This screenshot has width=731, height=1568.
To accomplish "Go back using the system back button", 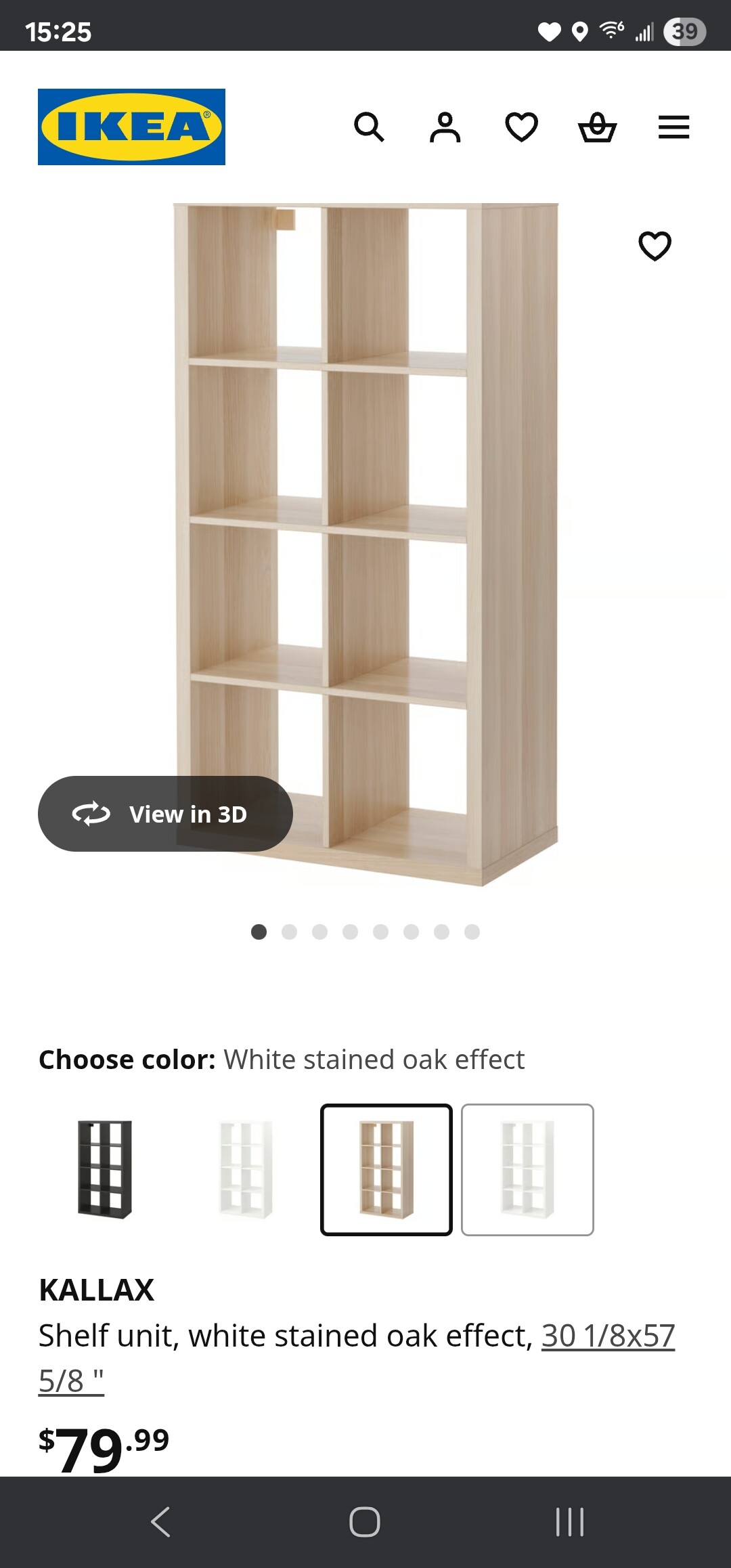I will click(160, 1522).
